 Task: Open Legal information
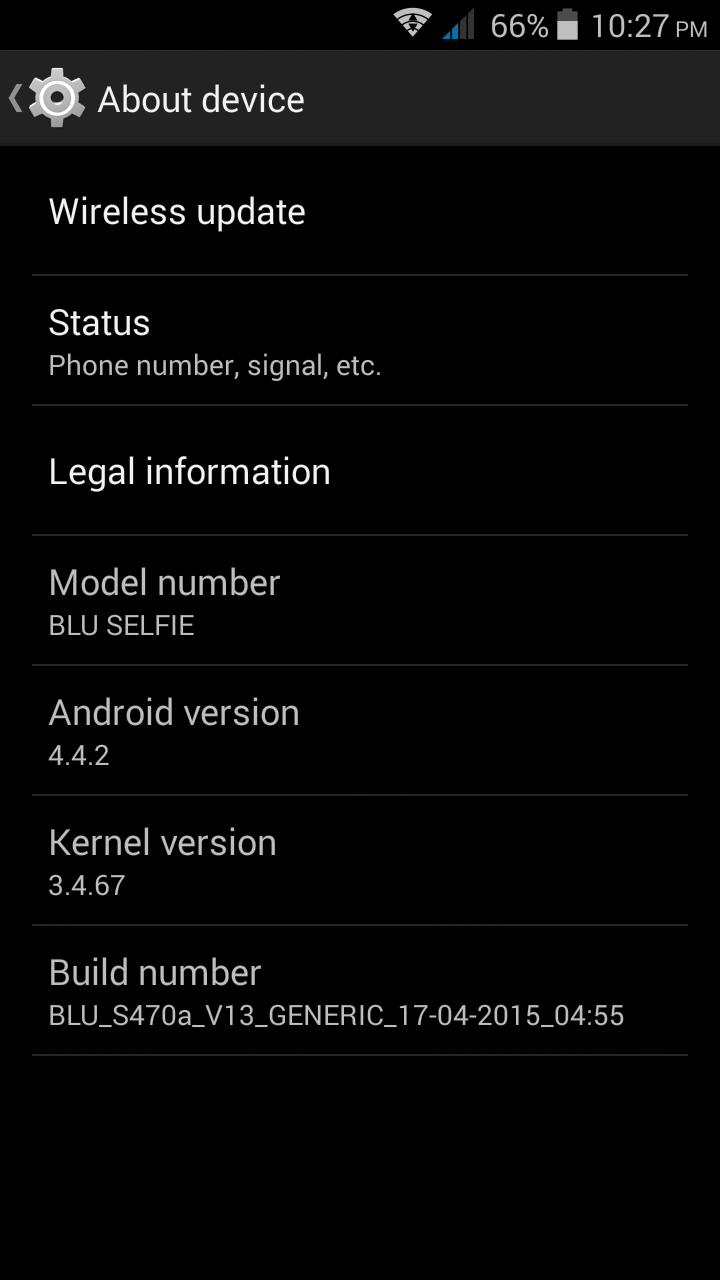360,471
